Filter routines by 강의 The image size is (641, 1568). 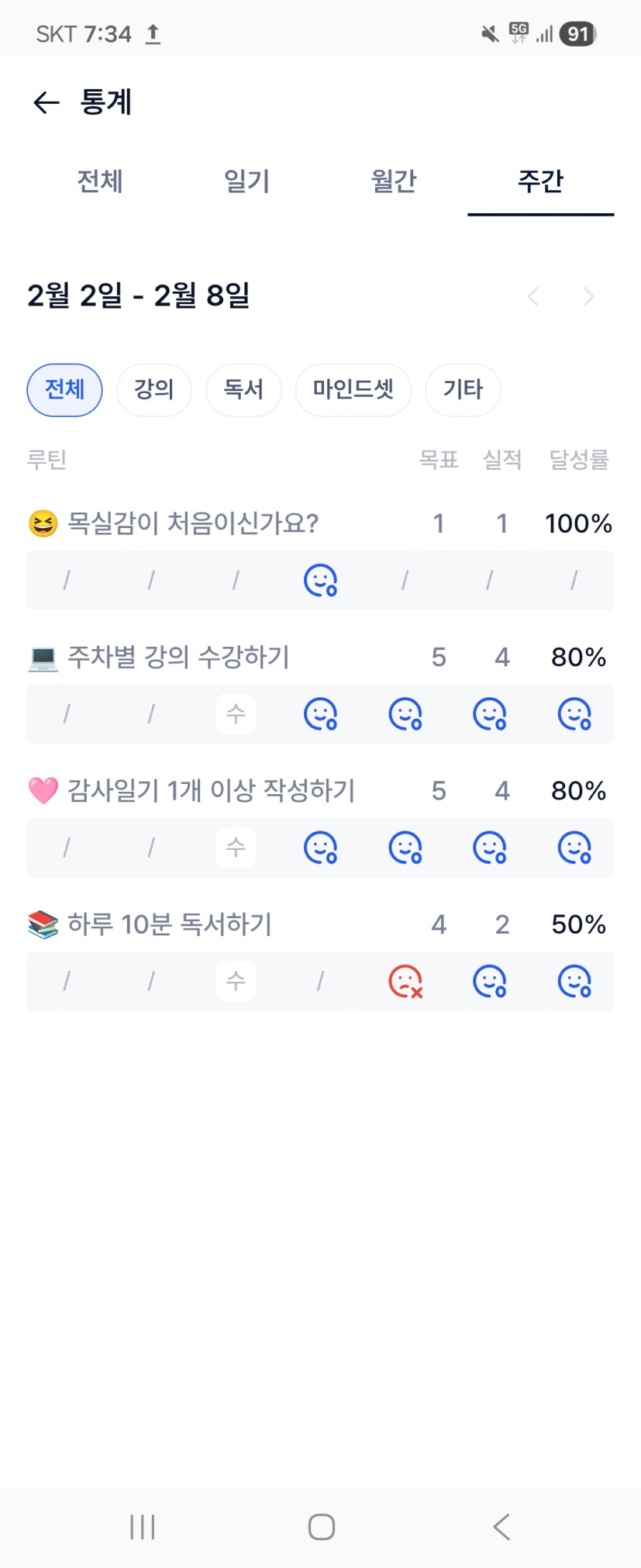153,389
